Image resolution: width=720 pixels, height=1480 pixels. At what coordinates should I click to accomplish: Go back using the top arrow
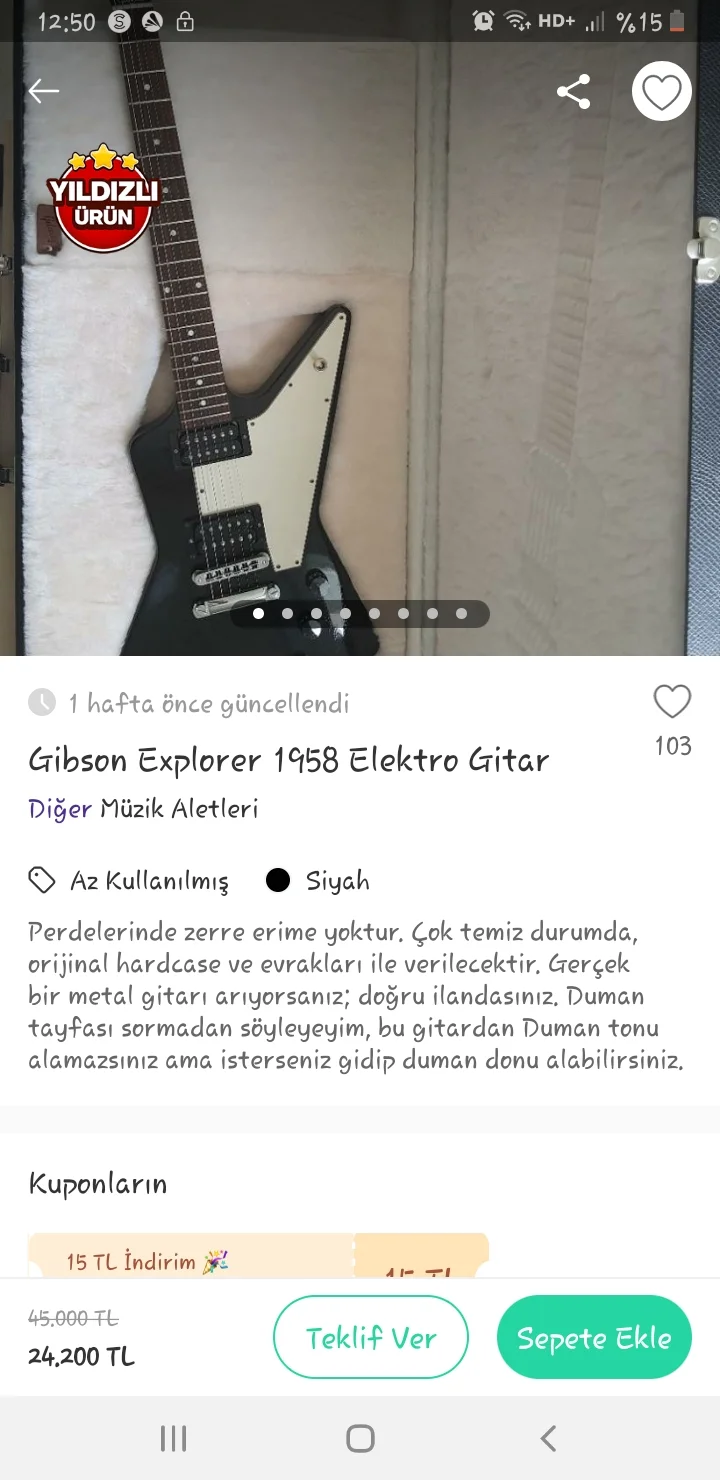tap(43, 91)
